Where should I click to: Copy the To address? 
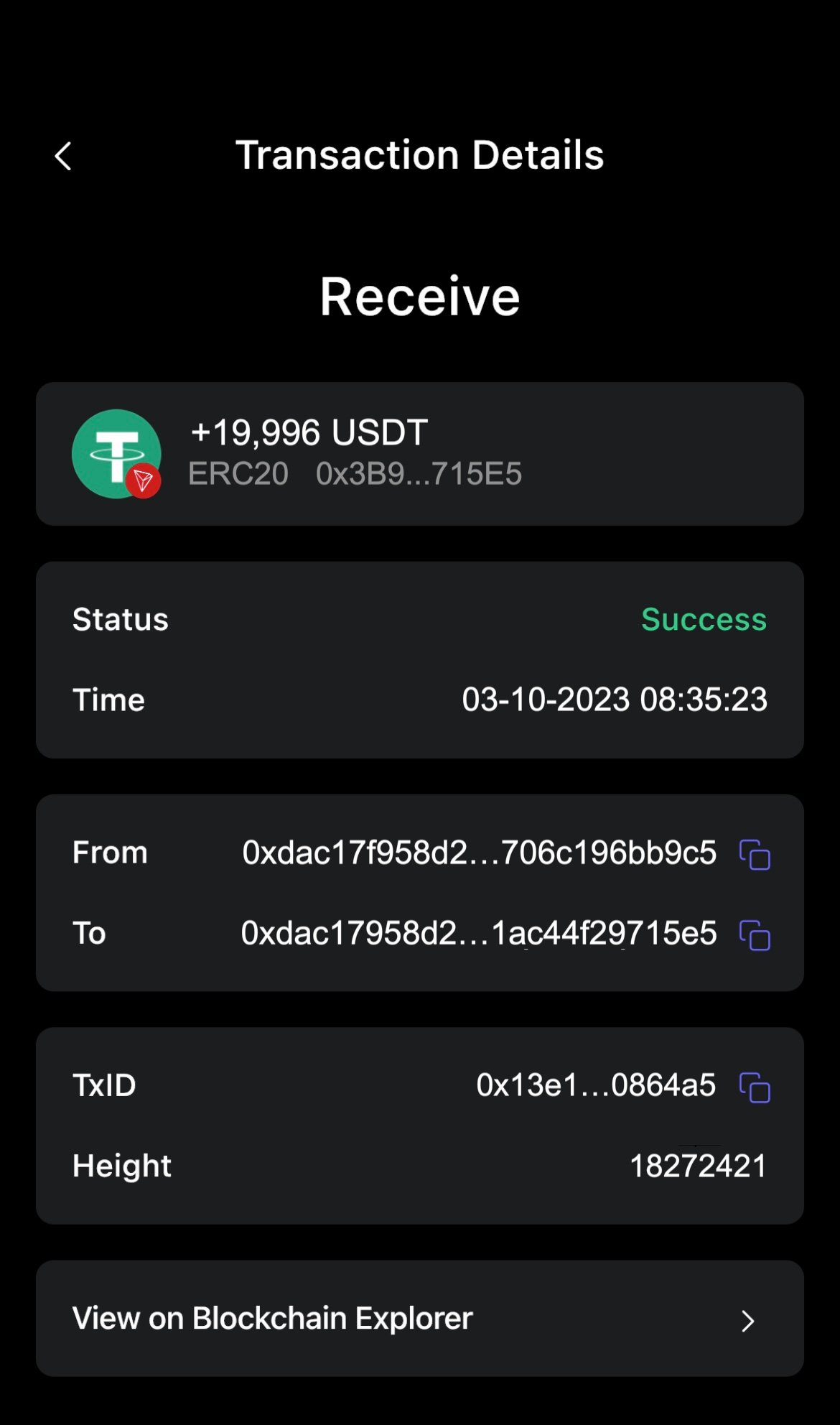click(x=755, y=934)
